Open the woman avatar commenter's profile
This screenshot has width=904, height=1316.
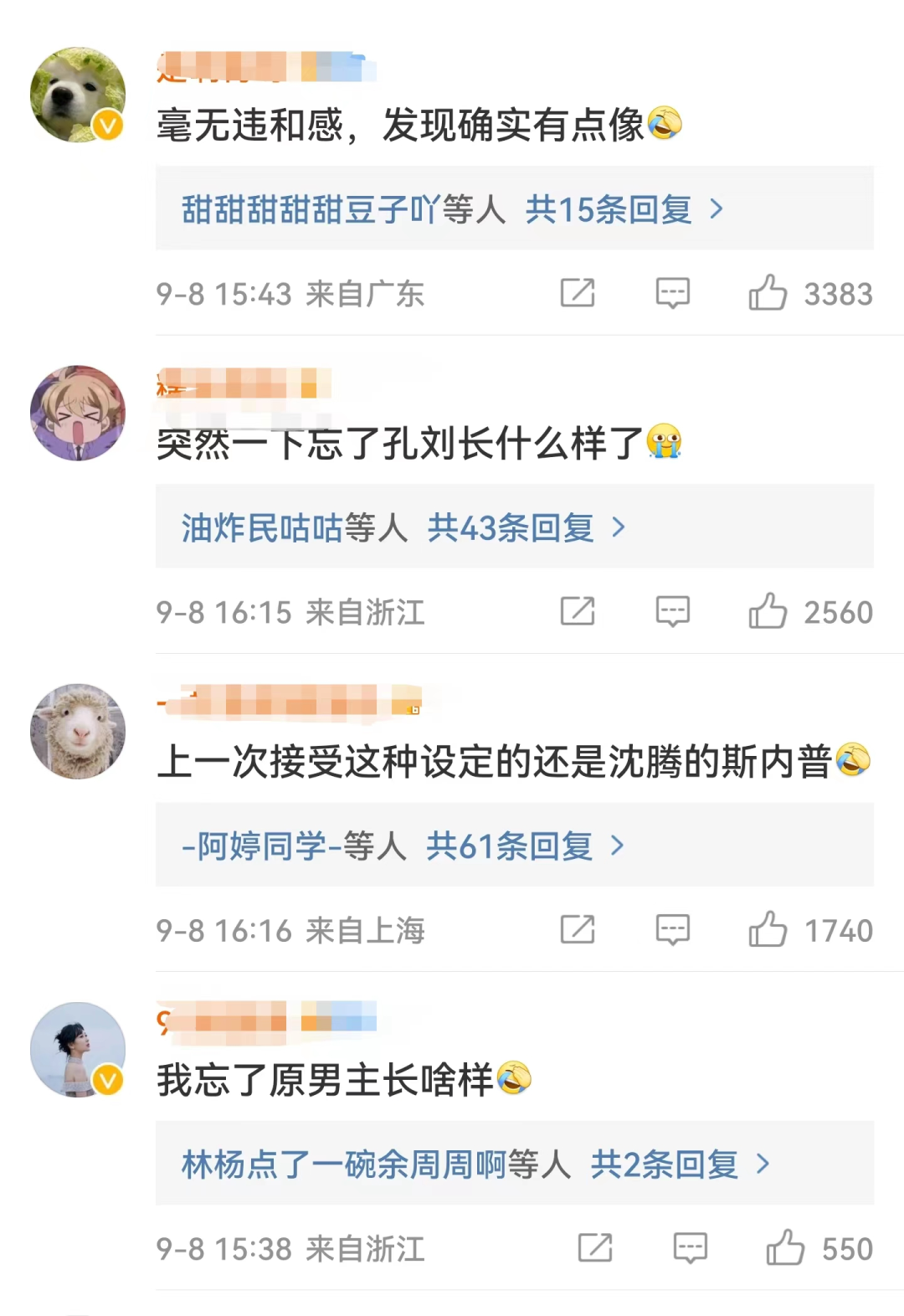[x=77, y=1049]
